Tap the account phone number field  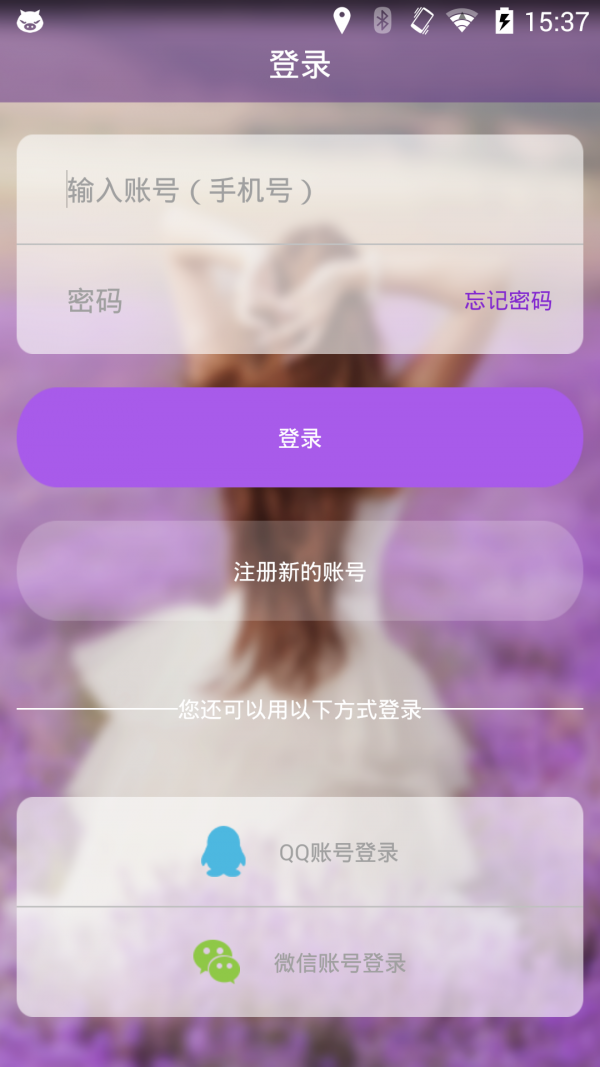point(300,190)
